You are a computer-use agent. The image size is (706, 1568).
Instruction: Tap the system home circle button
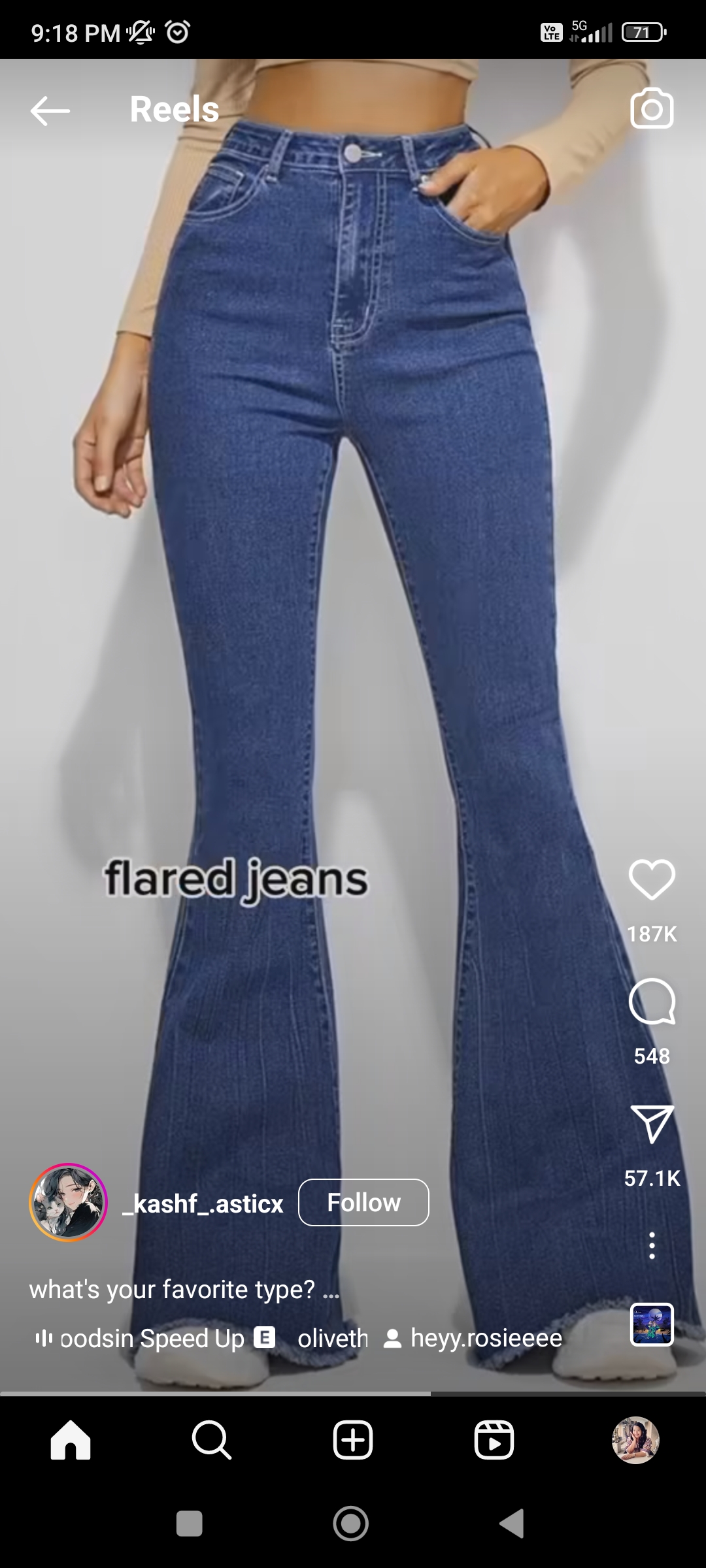click(351, 1524)
